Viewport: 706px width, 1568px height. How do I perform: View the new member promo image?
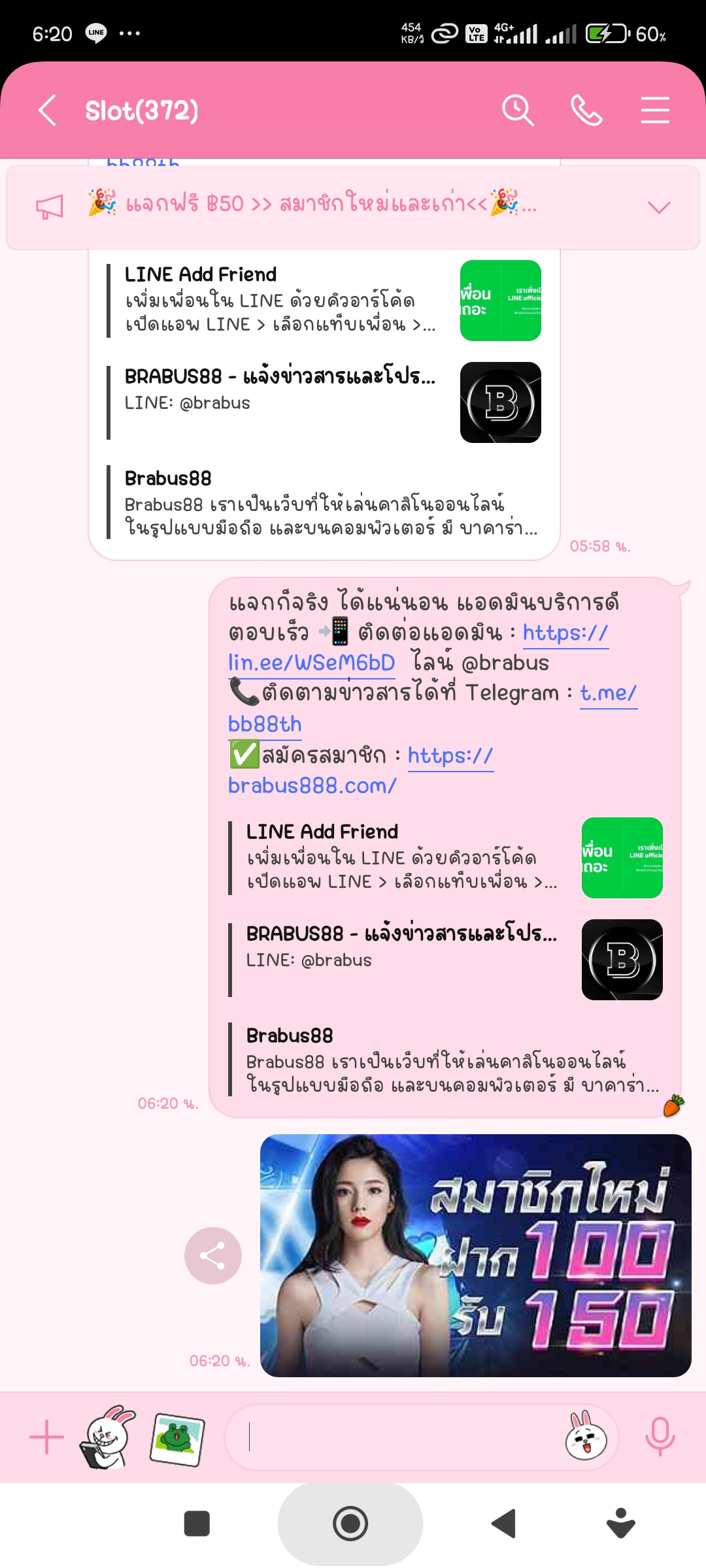click(475, 1255)
